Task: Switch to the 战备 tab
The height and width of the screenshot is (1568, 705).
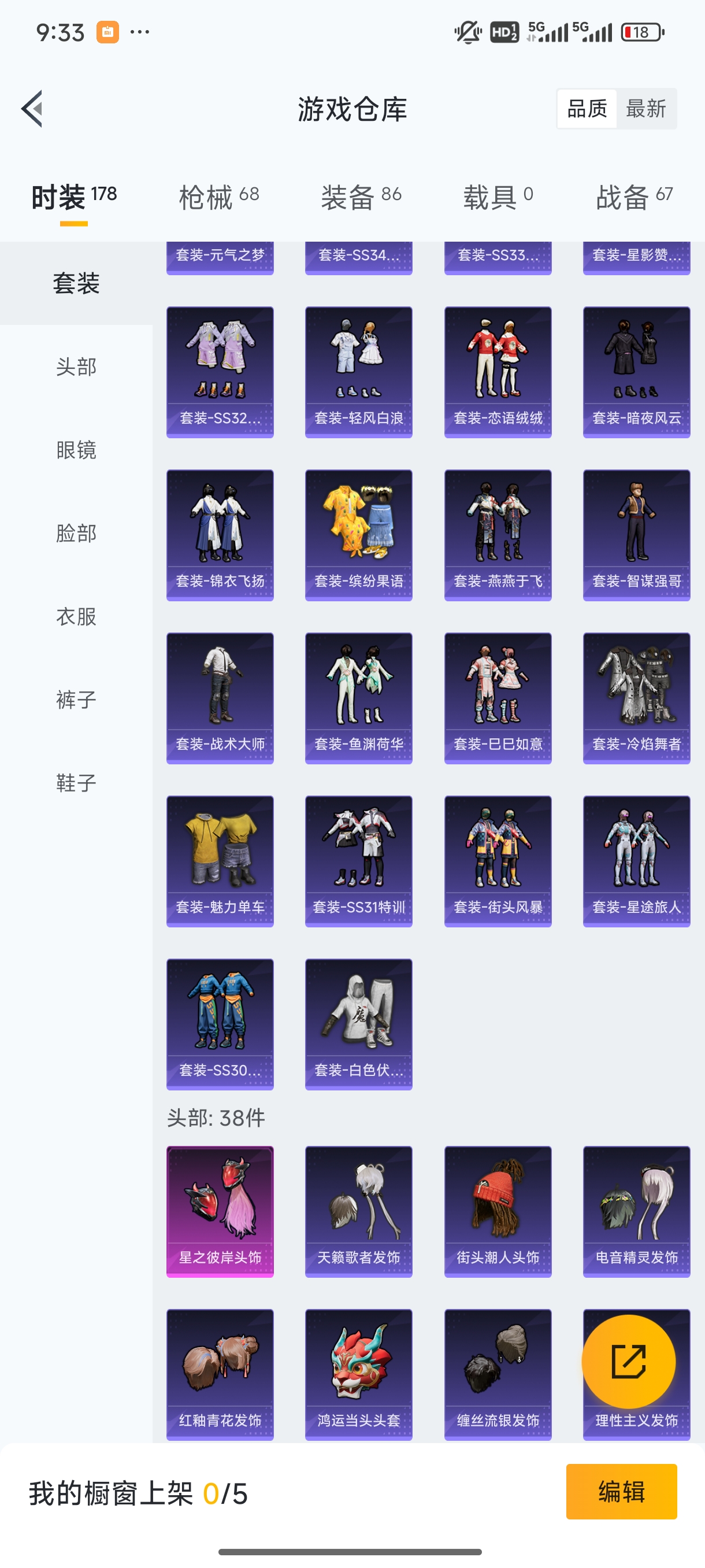Action: coord(634,197)
